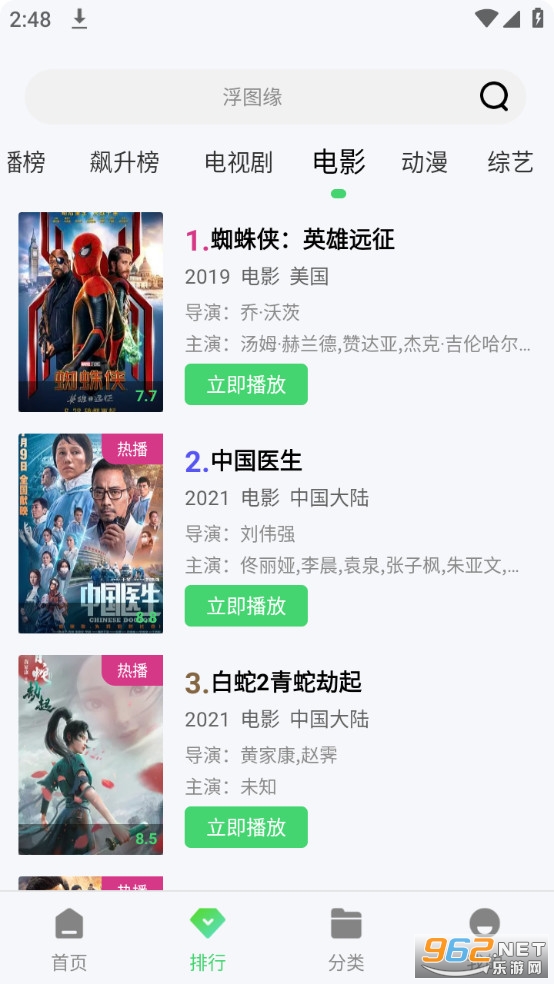Play 白蛇2青蛇劫起 with 立即播放
554x984 pixels.
point(246,827)
